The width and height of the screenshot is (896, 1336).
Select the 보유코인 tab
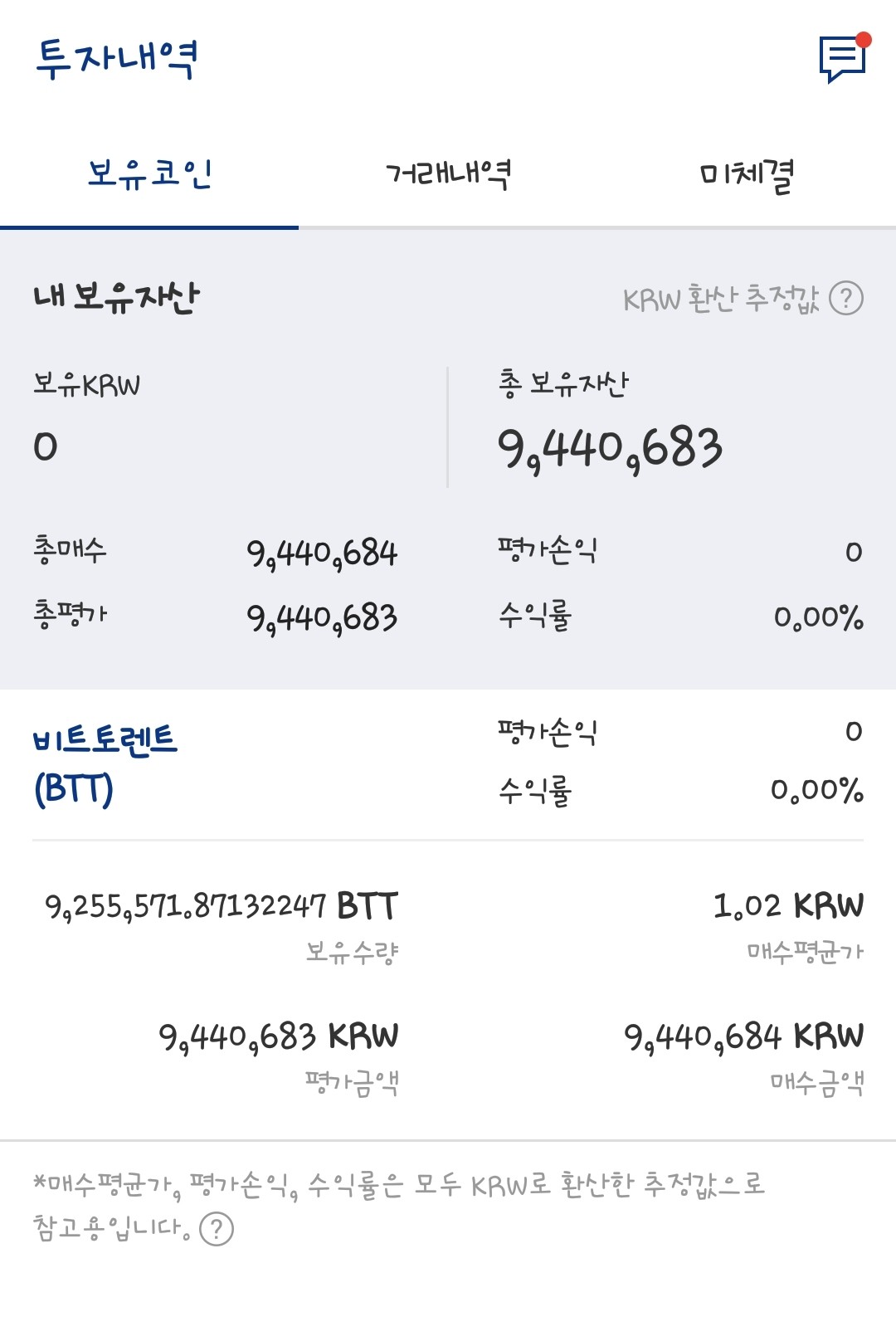(149, 174)
